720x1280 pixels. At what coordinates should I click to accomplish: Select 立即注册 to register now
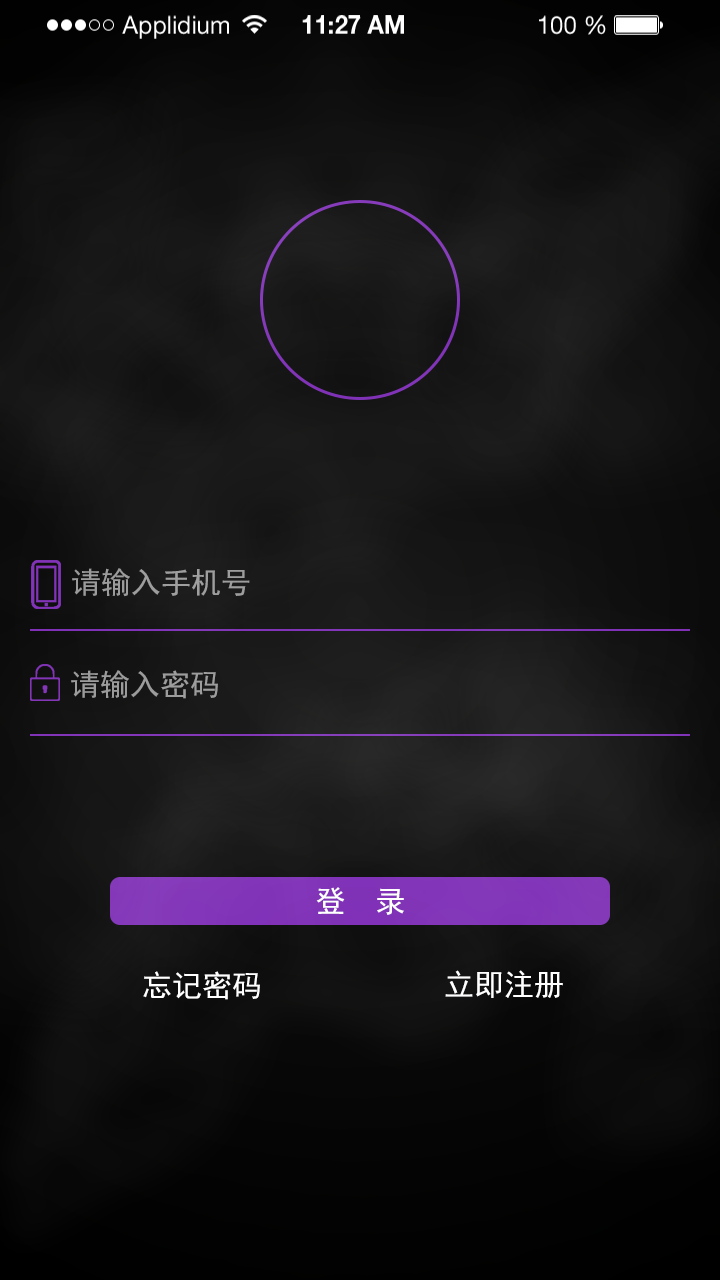[504, 986]
